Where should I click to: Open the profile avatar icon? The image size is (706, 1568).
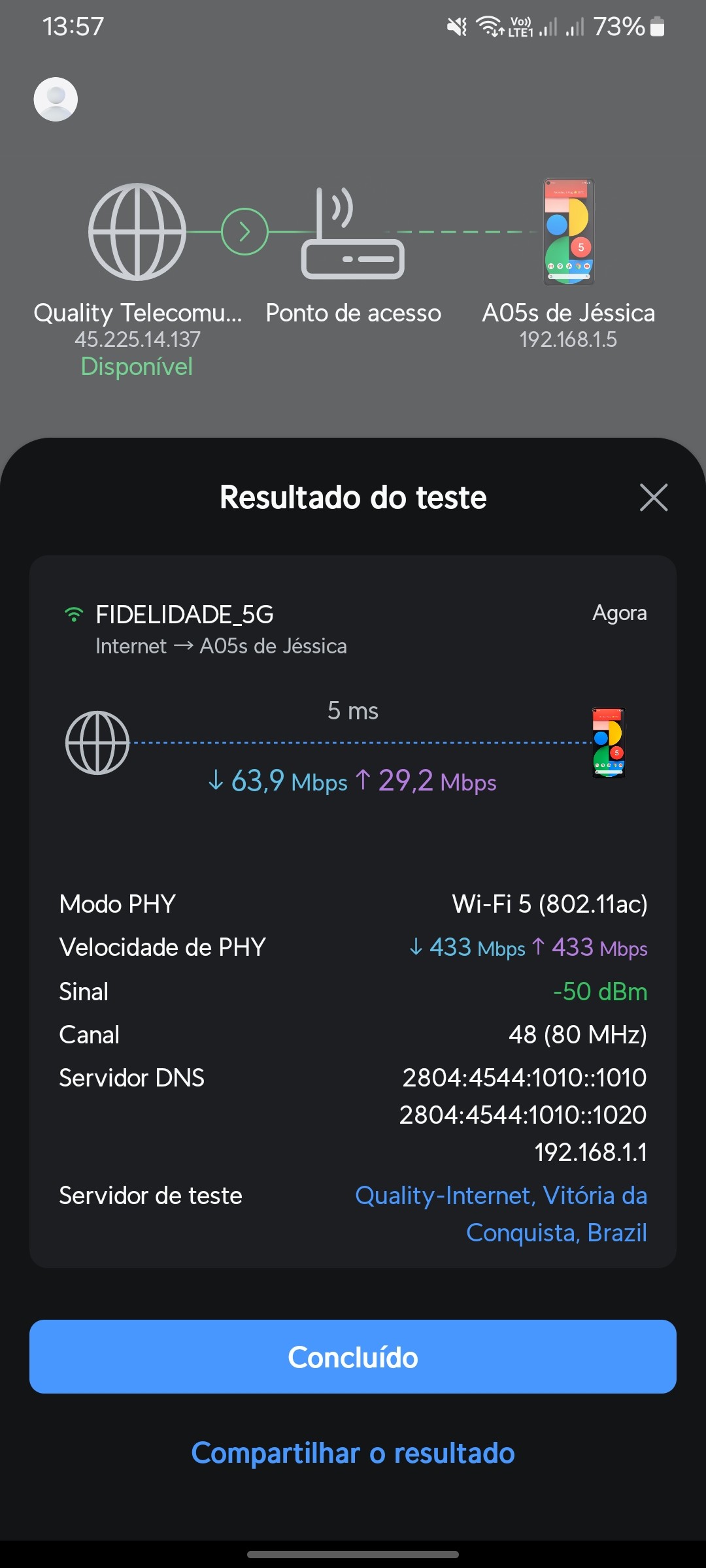[x=56, y=99]
